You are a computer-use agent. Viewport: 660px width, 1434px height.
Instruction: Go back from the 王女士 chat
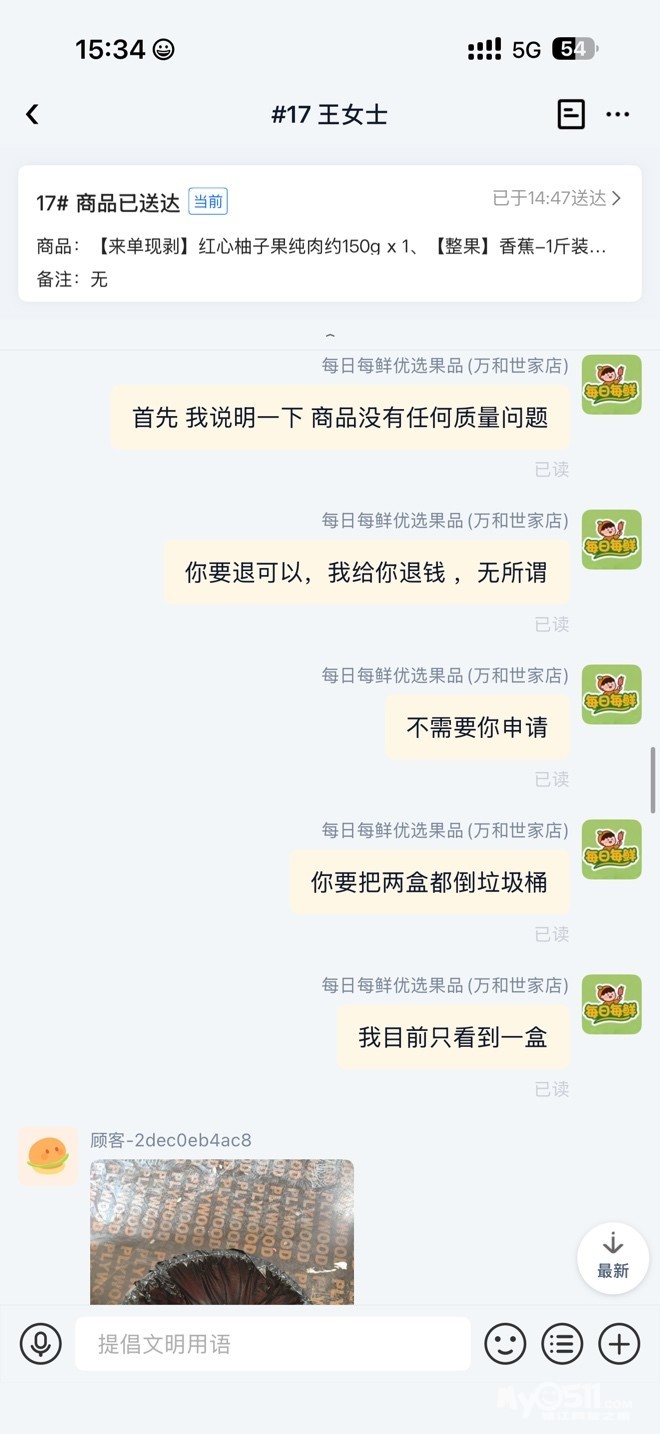tap(32, 115)
